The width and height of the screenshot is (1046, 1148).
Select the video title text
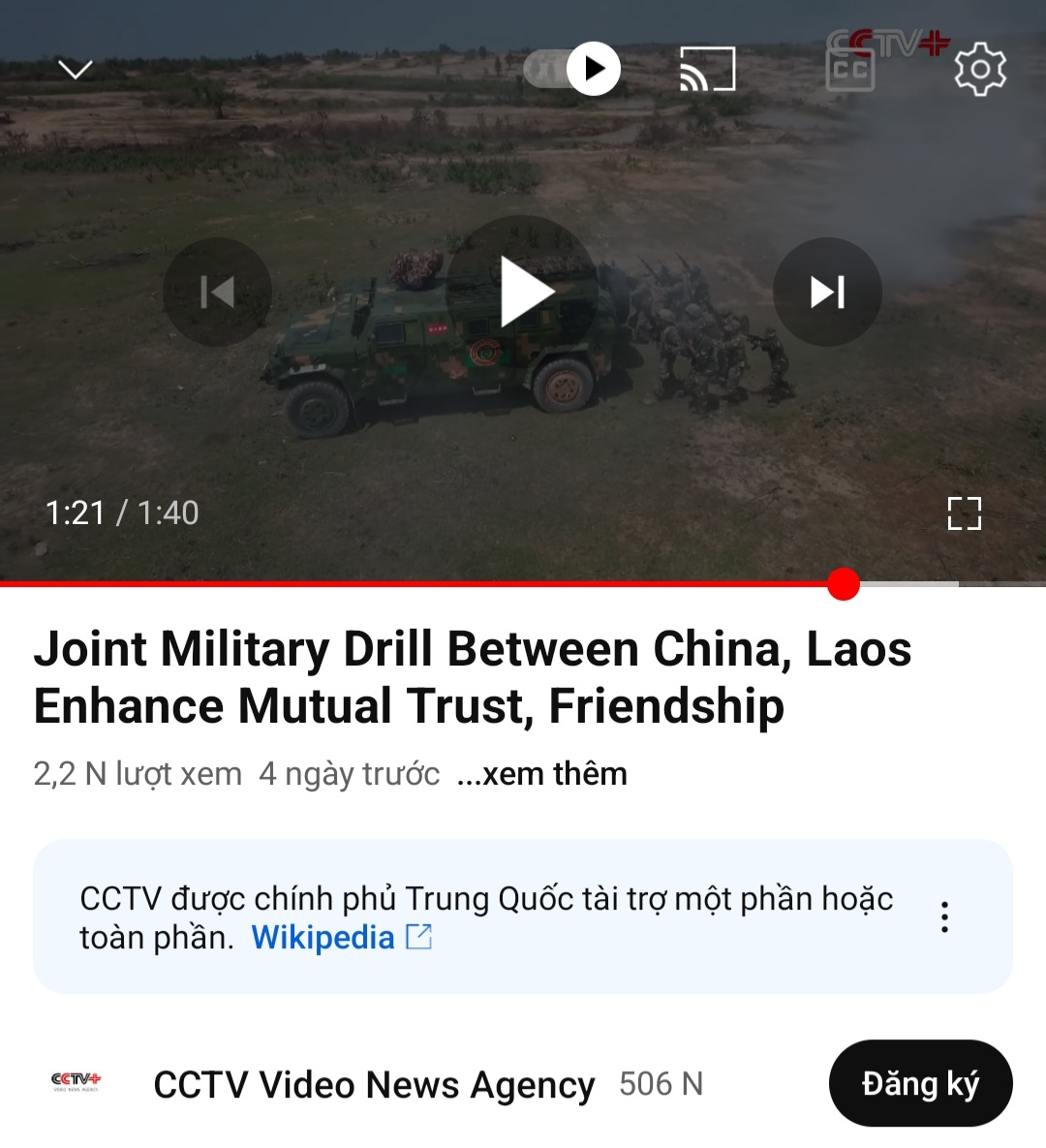tap(474, 676)
